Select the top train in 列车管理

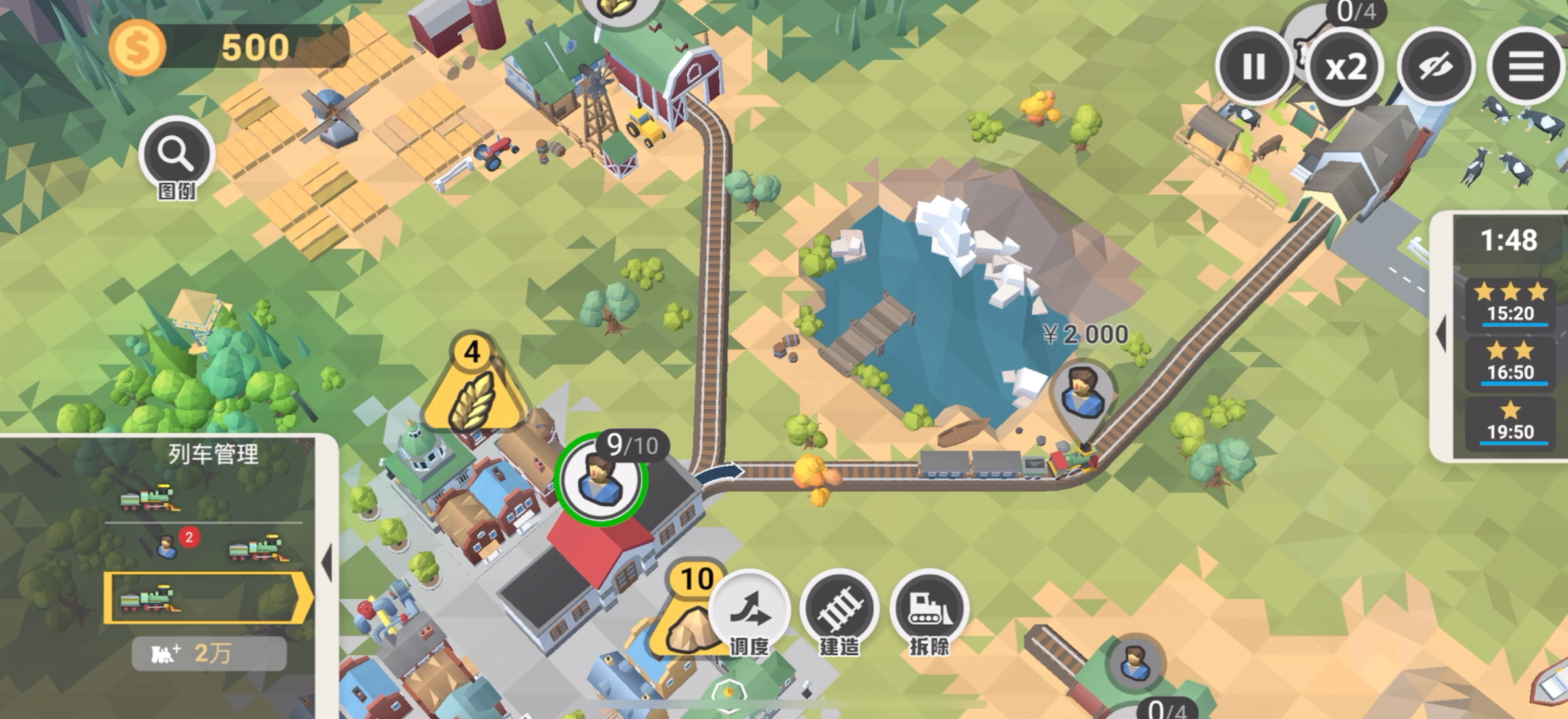click(150, 498)
